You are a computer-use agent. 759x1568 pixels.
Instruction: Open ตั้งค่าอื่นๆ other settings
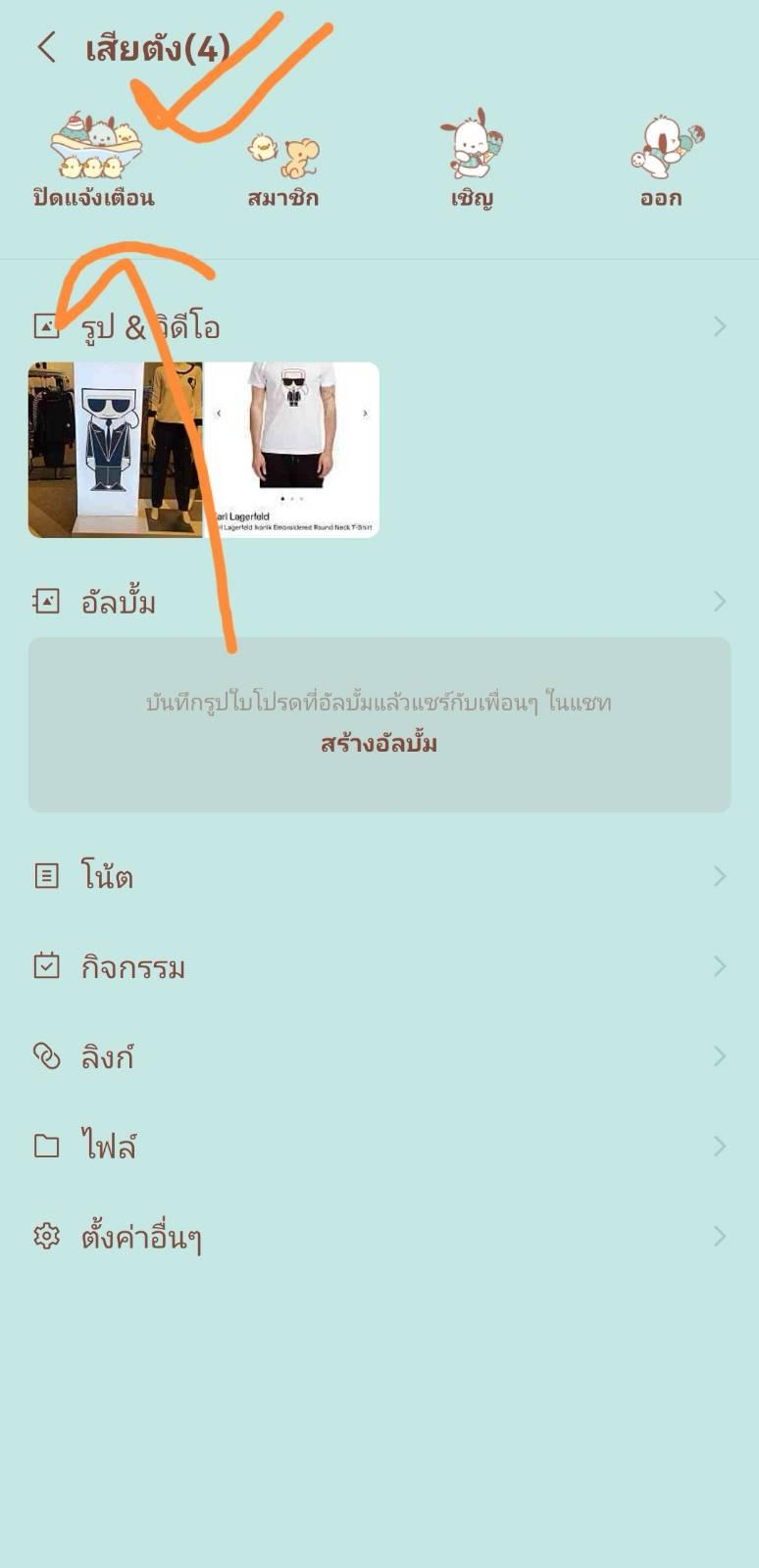coord(379,1237)
